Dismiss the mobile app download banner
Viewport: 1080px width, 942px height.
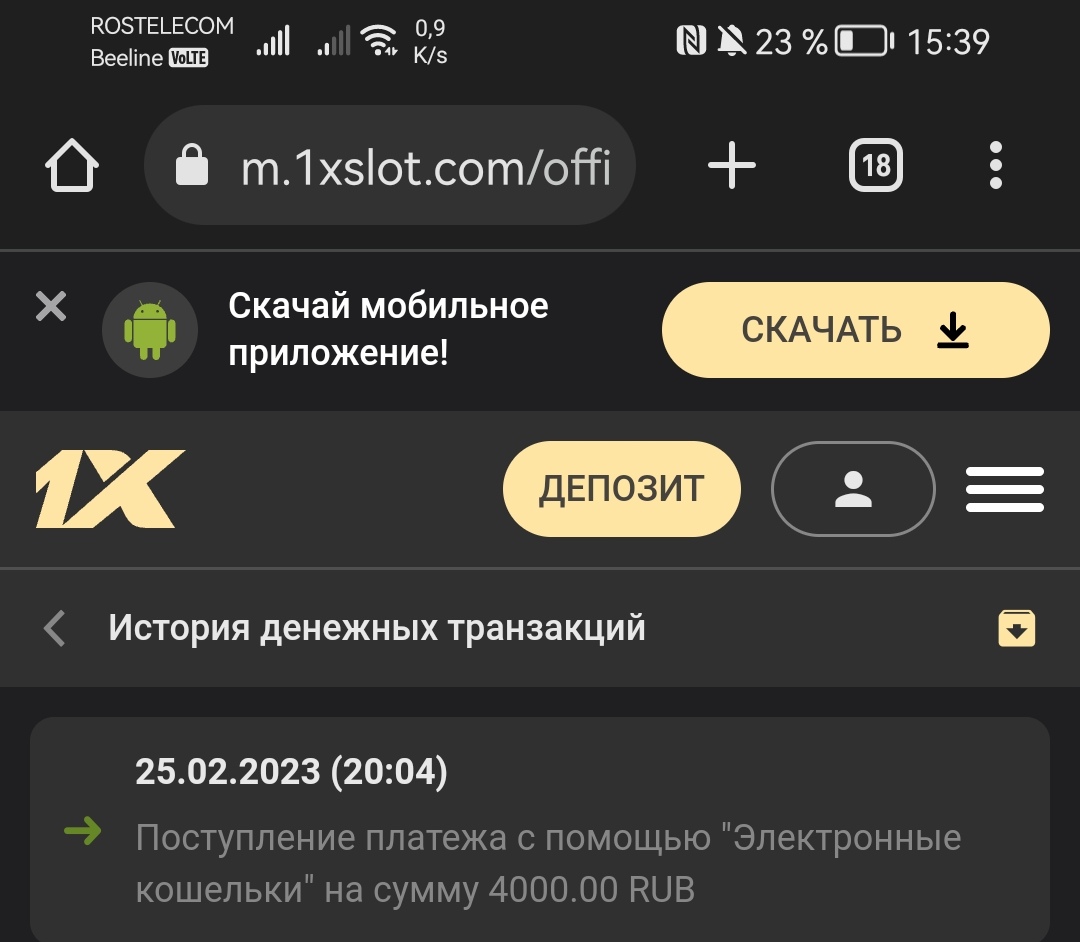pos(51,306)
